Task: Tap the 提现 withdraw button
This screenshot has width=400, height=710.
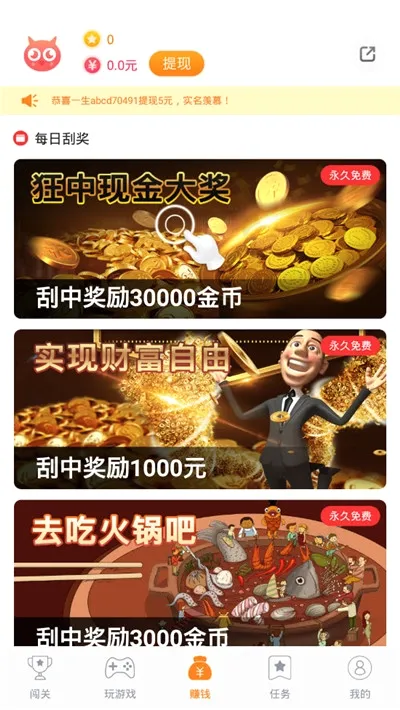Action: pyautogui.click(x=177, y=63)
